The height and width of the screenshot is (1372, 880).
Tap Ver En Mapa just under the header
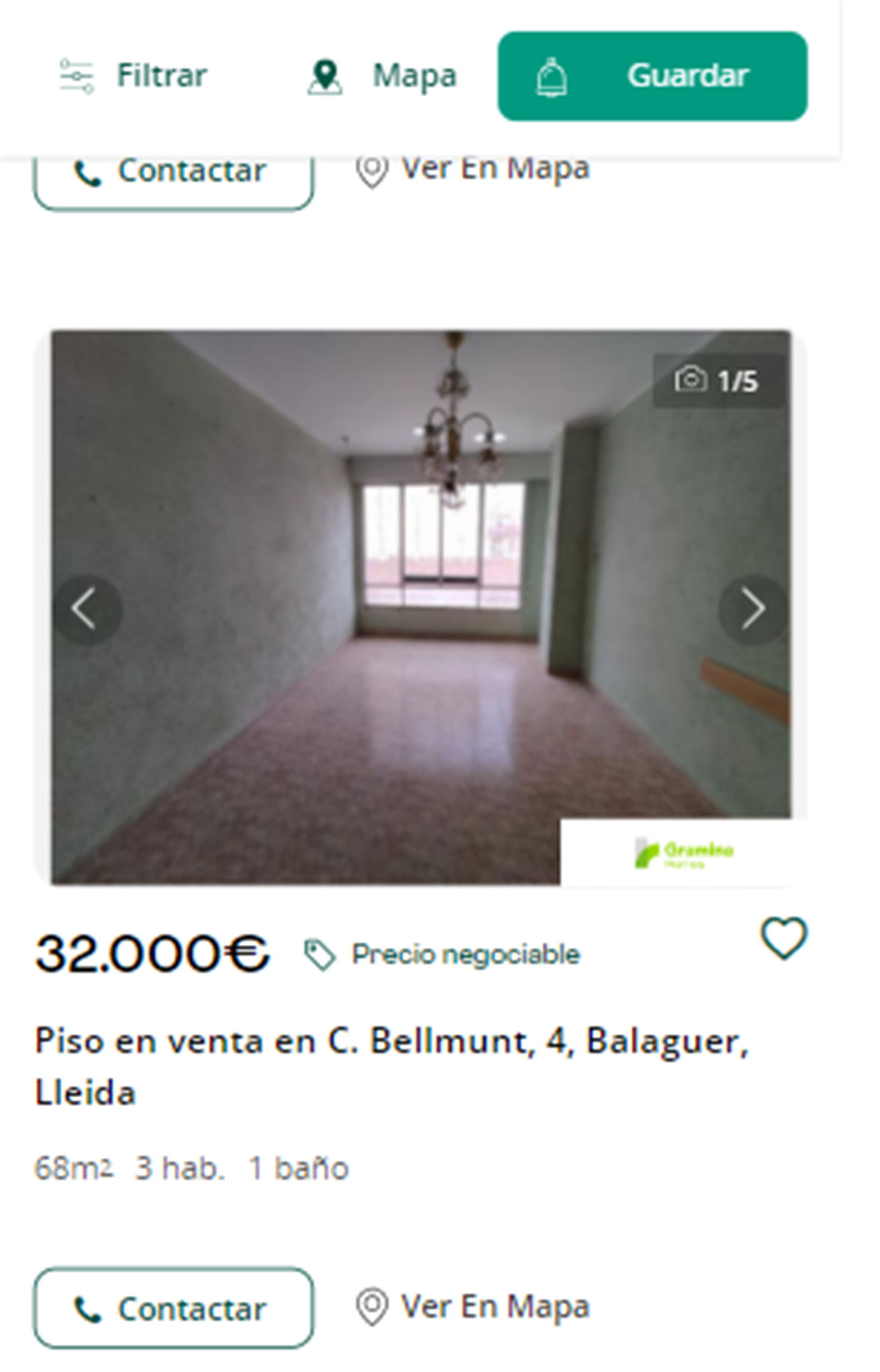point(473,170)
